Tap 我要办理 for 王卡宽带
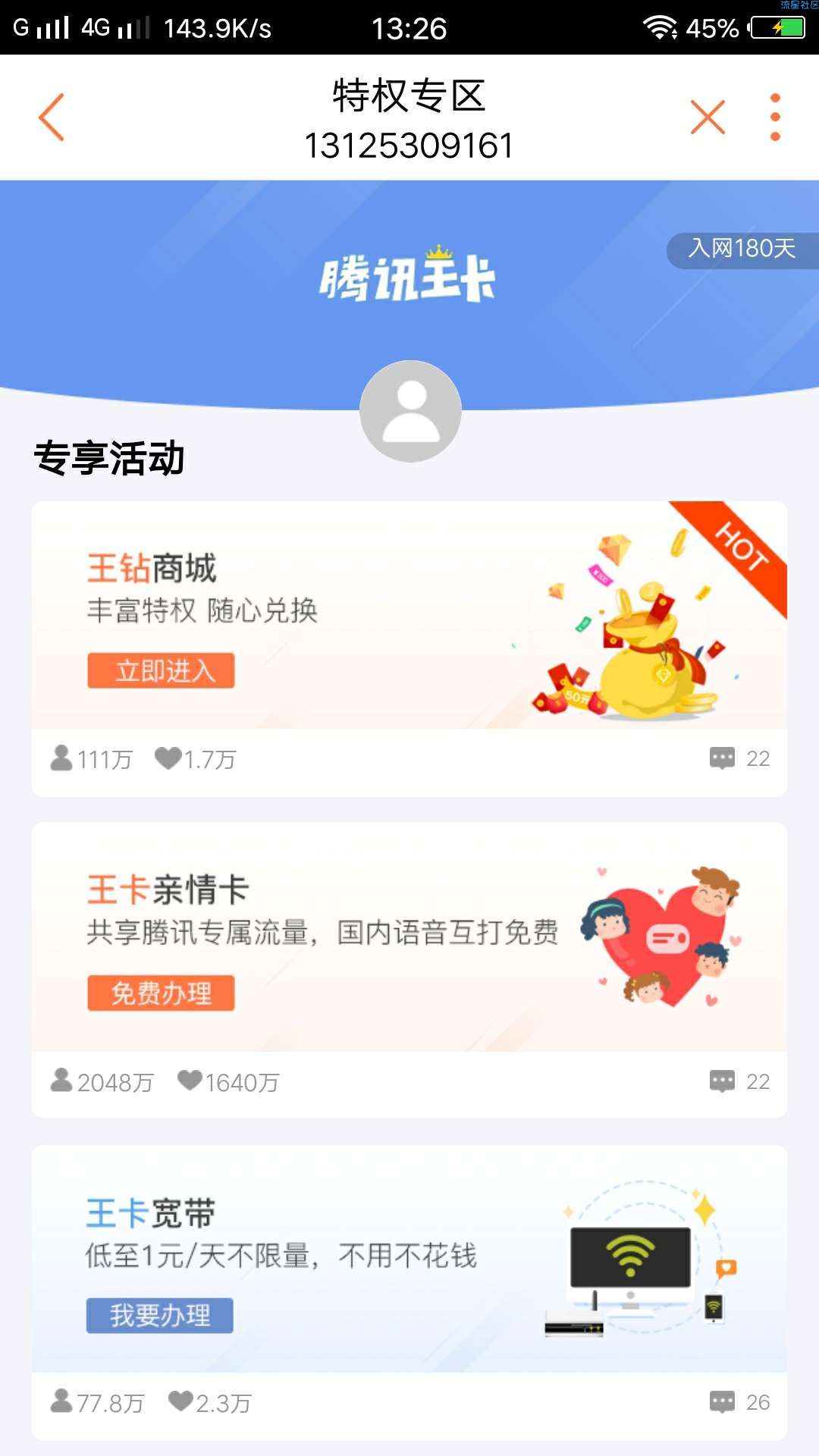819x1456 pixels. [159, 1315]
